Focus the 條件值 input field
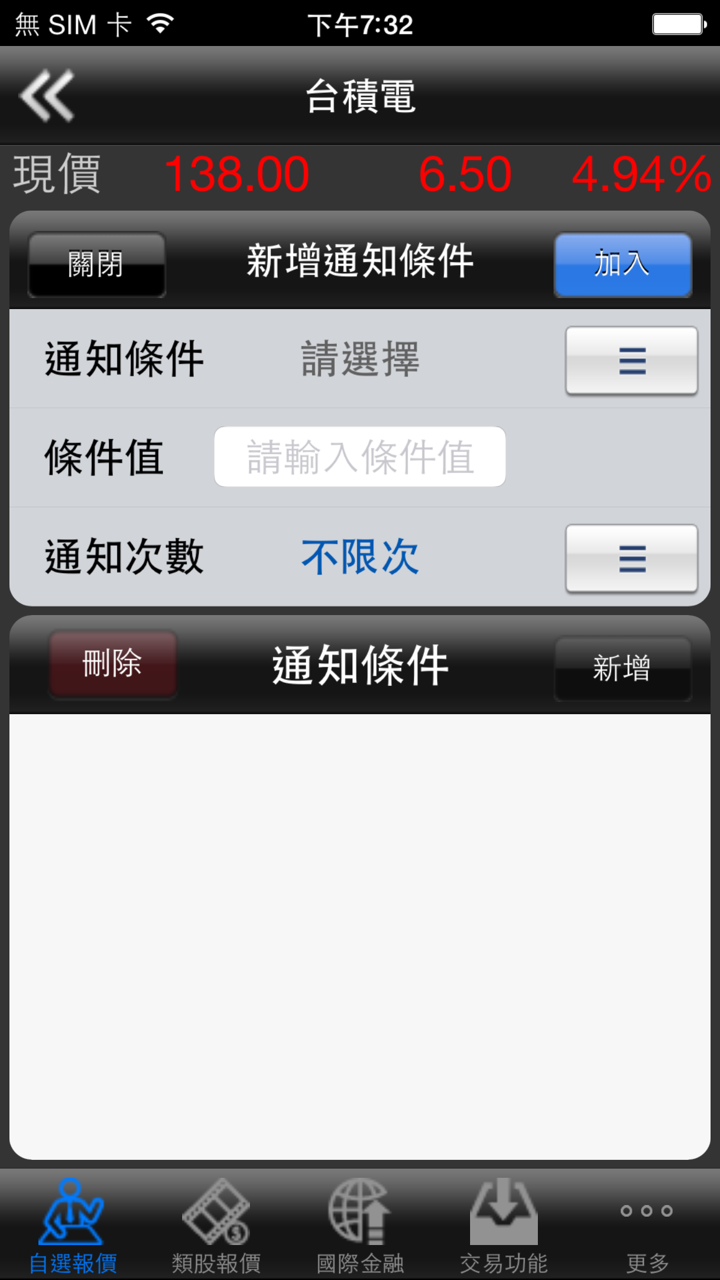 click(360, 457)
